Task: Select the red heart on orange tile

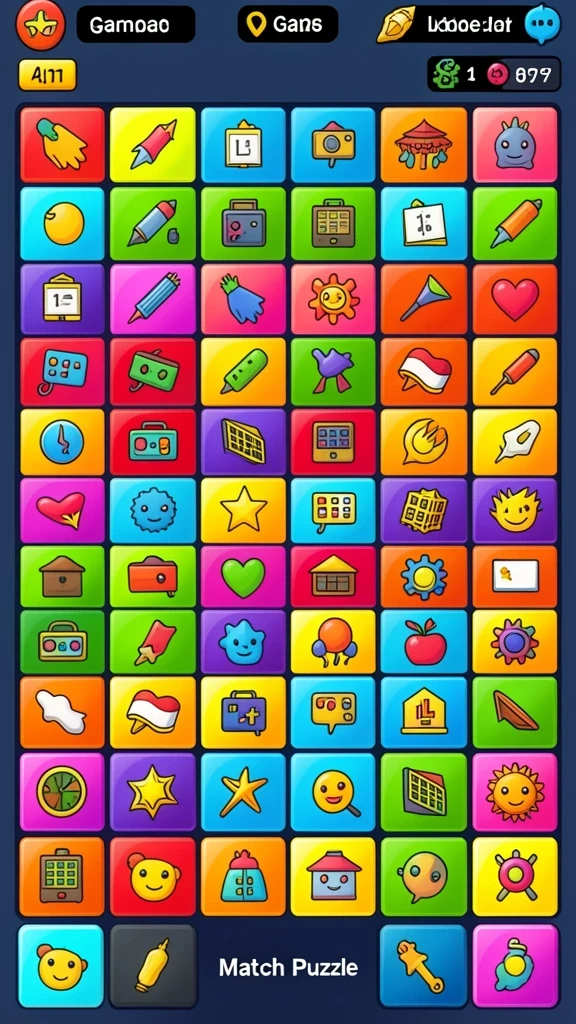Action: 515,298
